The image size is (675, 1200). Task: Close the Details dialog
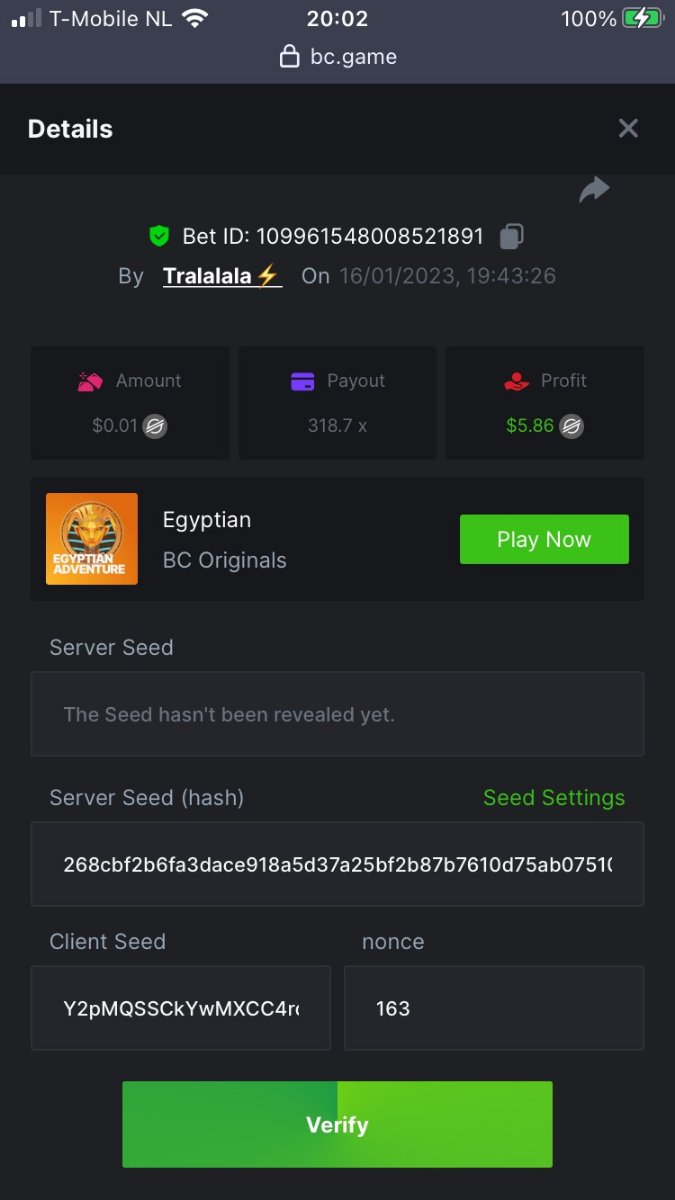pyautogui.click(x=628, y=128)
